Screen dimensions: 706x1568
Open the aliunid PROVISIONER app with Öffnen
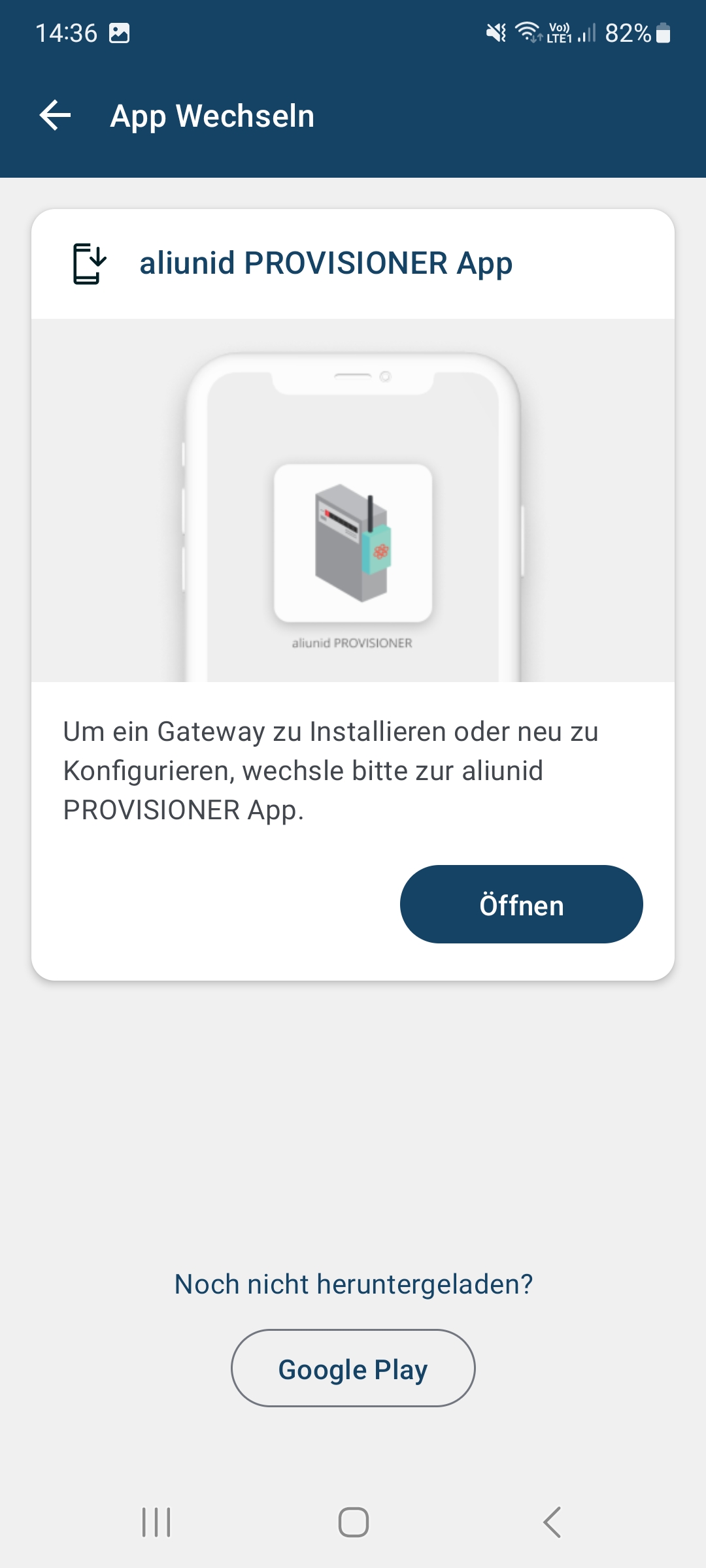tap(521, 904)
